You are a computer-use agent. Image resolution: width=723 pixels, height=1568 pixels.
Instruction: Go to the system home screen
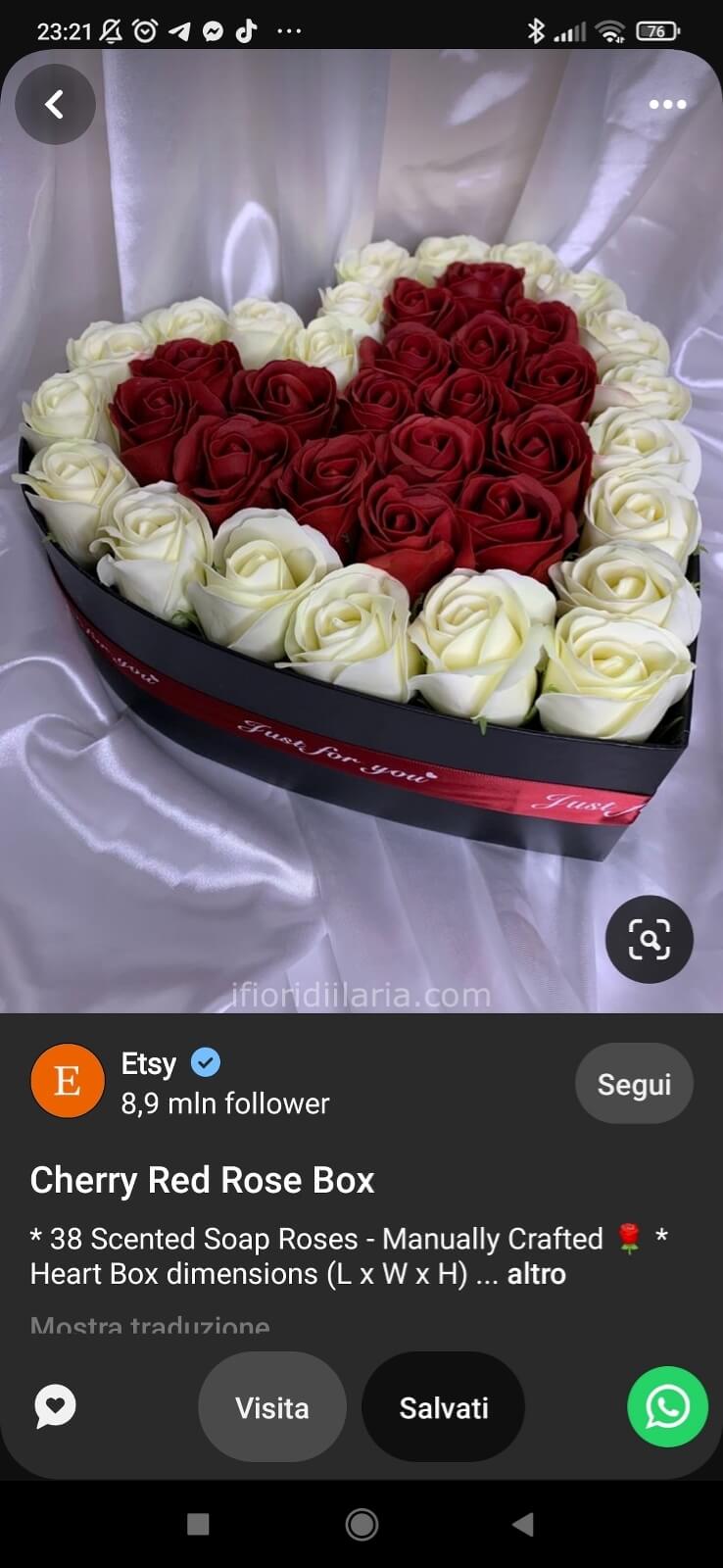(361, 1524)
